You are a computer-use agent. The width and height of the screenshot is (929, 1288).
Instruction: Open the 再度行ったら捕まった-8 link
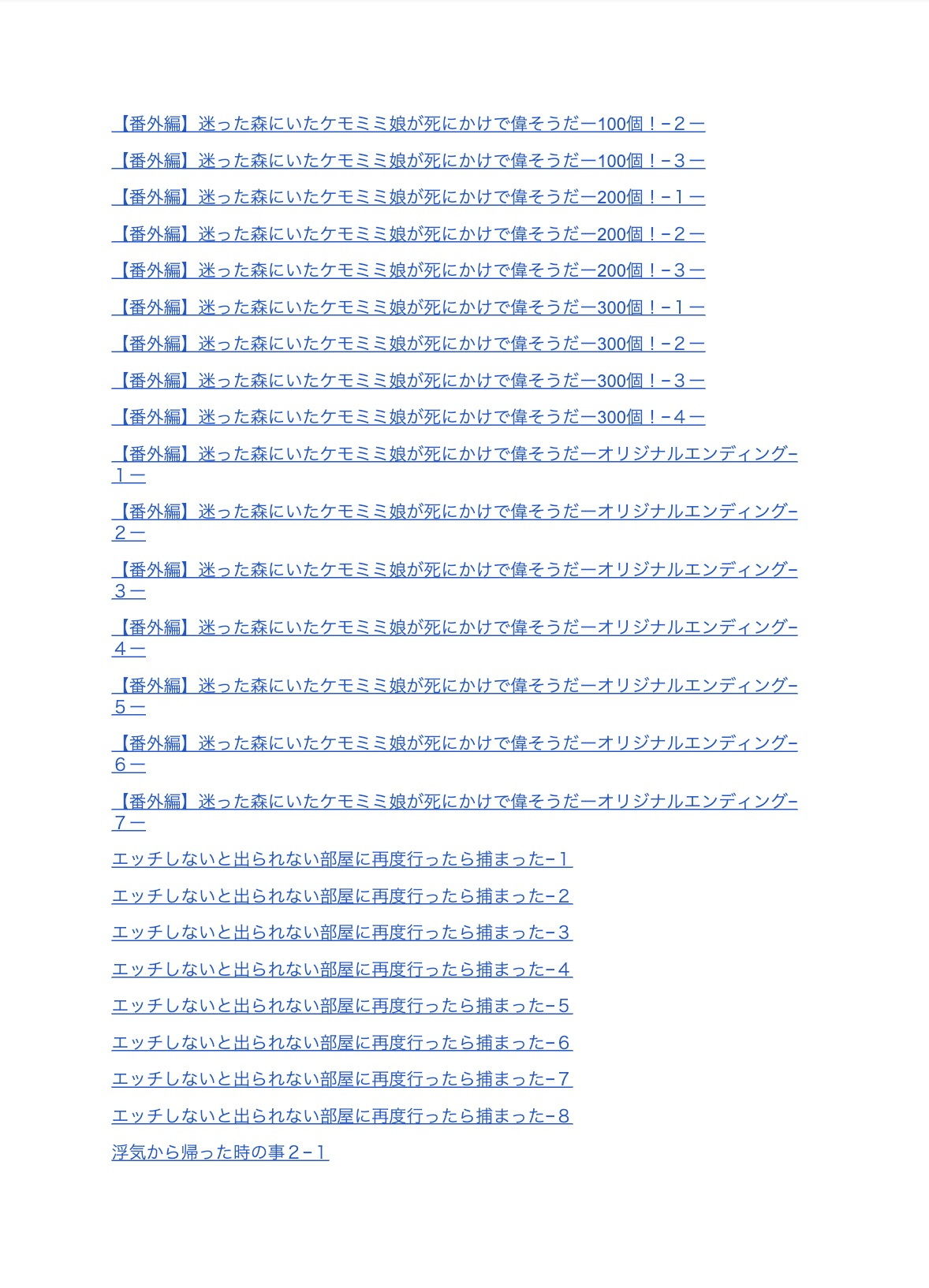[x=341, y=1116]
